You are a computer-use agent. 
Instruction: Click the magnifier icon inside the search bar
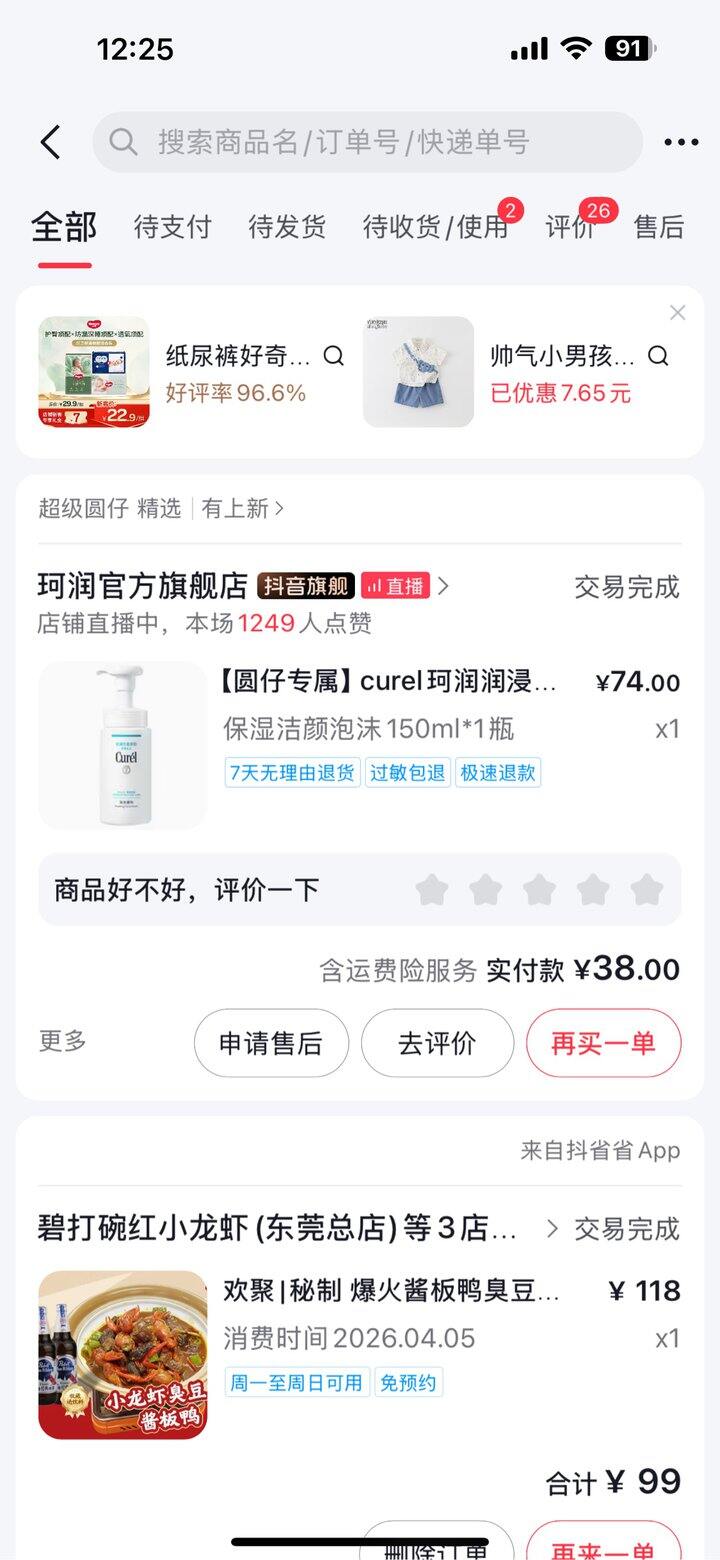(x=123, y=142)
